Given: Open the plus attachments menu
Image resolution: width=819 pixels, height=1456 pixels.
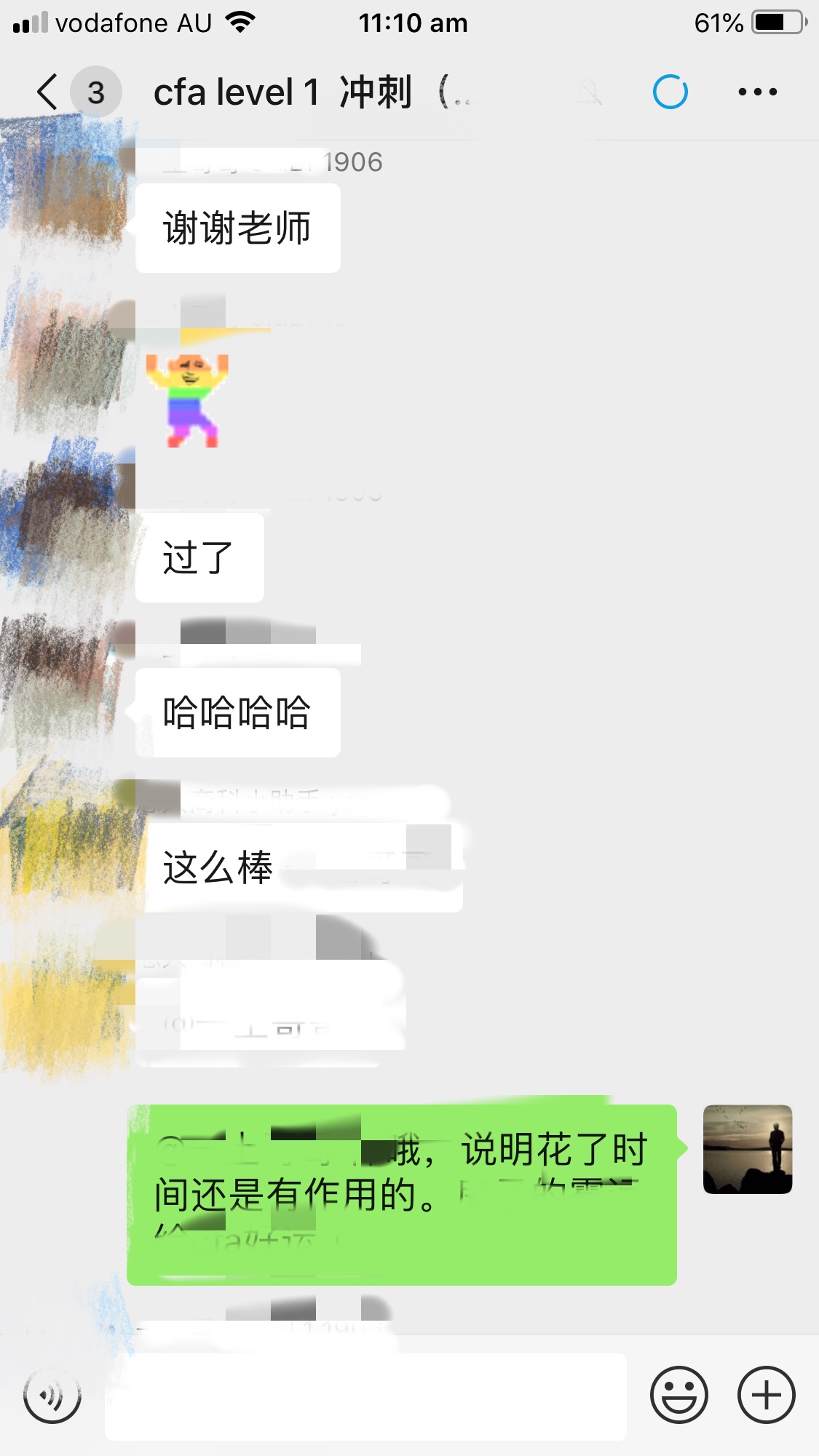Looking at the screenshot, I should click(x=766, y=1395).
